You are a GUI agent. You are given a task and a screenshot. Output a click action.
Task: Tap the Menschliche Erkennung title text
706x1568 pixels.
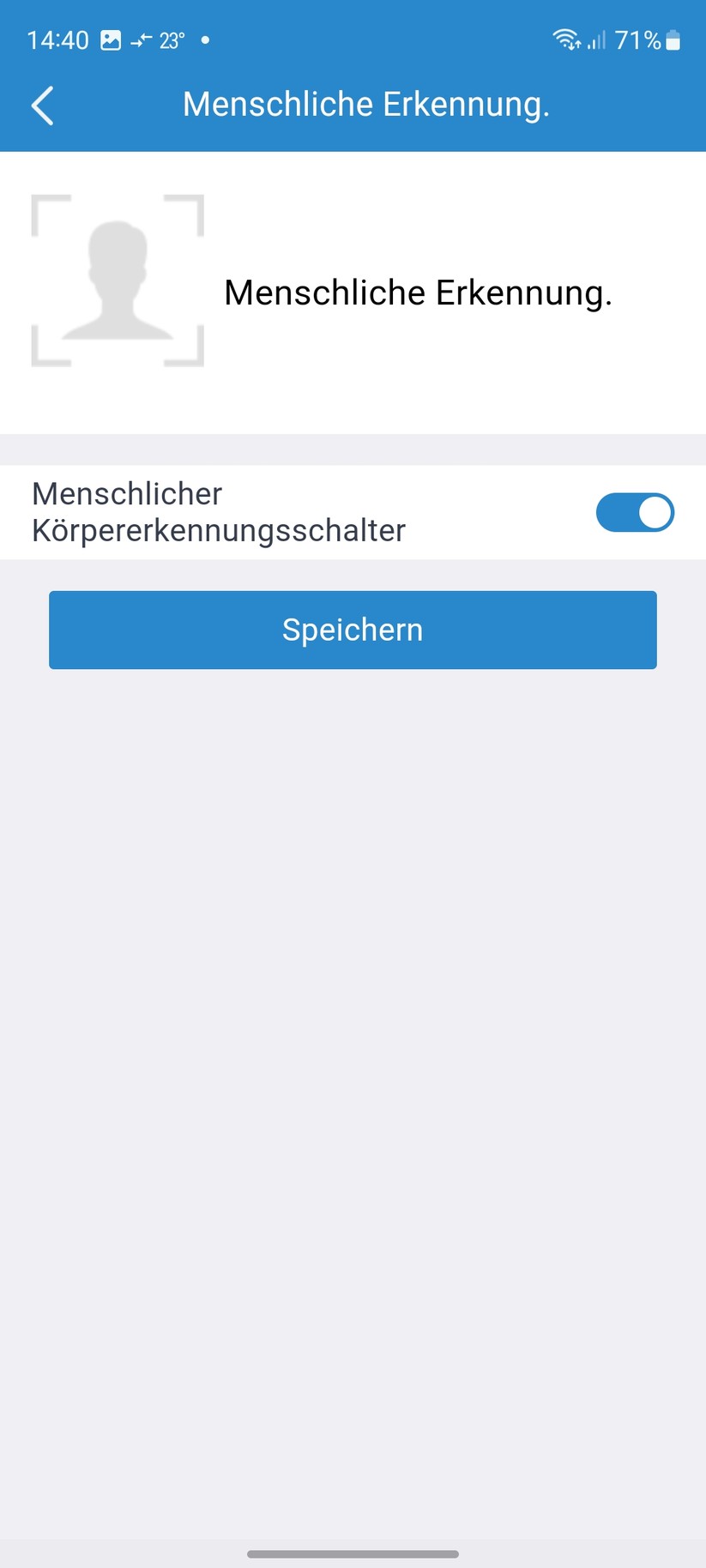(366, 104)
